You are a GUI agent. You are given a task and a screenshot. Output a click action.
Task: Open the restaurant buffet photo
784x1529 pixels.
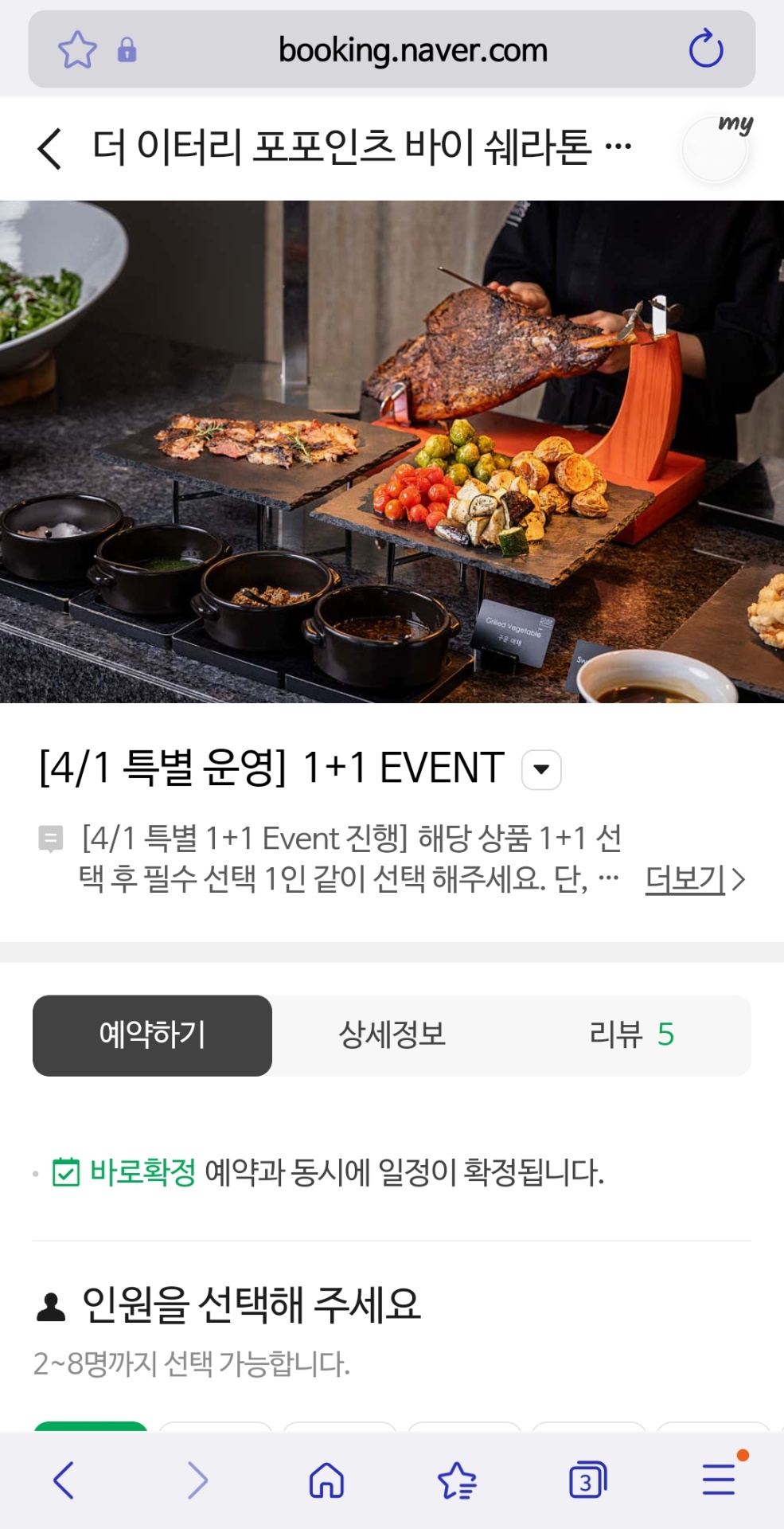[392, 451]
